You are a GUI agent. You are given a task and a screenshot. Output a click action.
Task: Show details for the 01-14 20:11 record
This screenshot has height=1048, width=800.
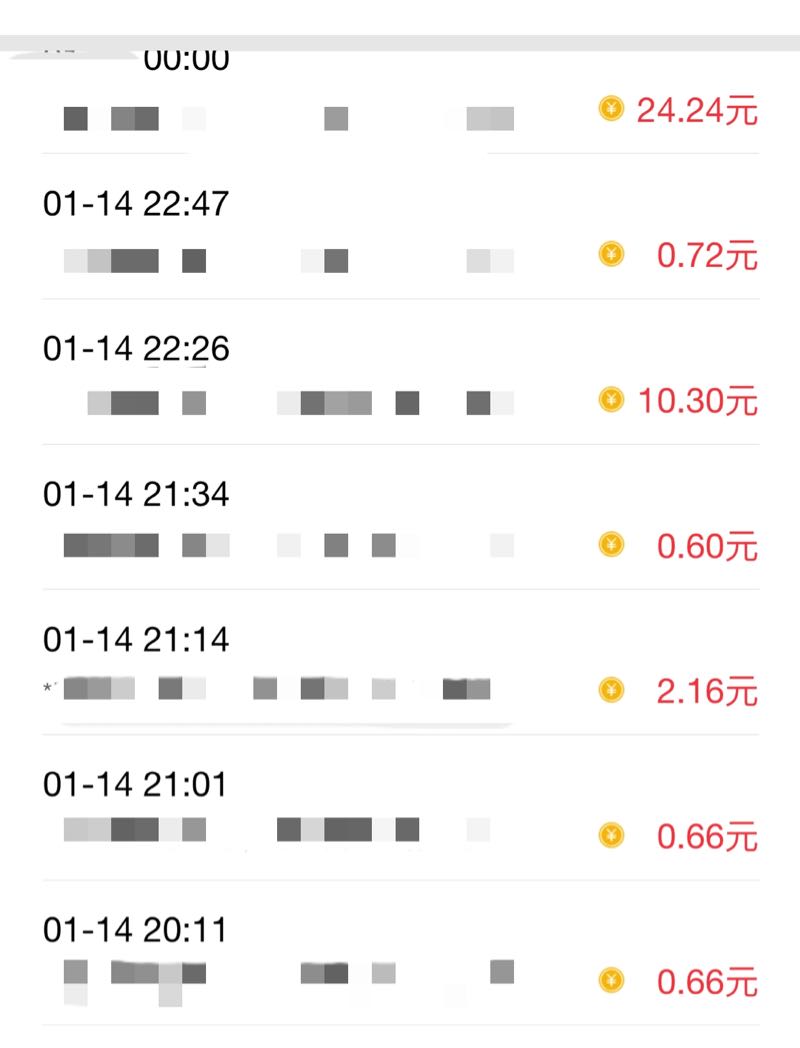(x=400, y=955)
